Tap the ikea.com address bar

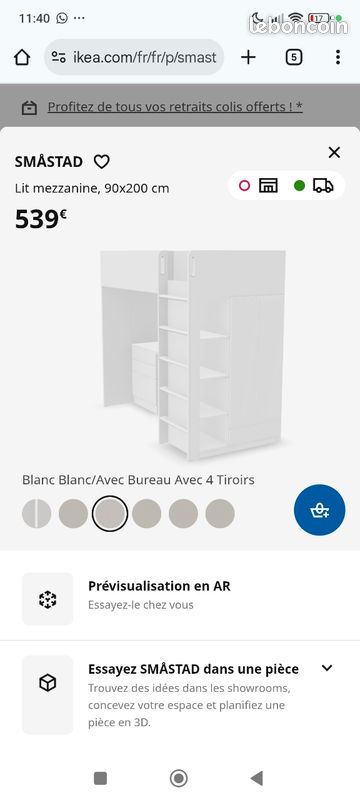tap(134, 57)
